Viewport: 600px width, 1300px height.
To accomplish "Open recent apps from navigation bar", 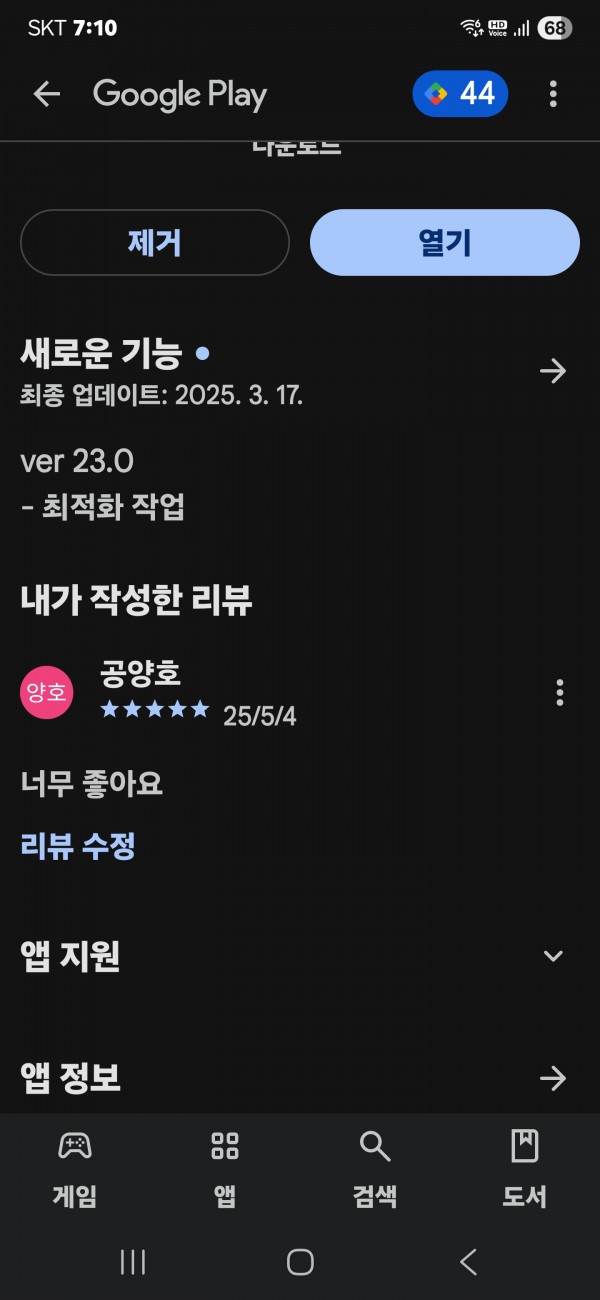I will point(133,1262).
